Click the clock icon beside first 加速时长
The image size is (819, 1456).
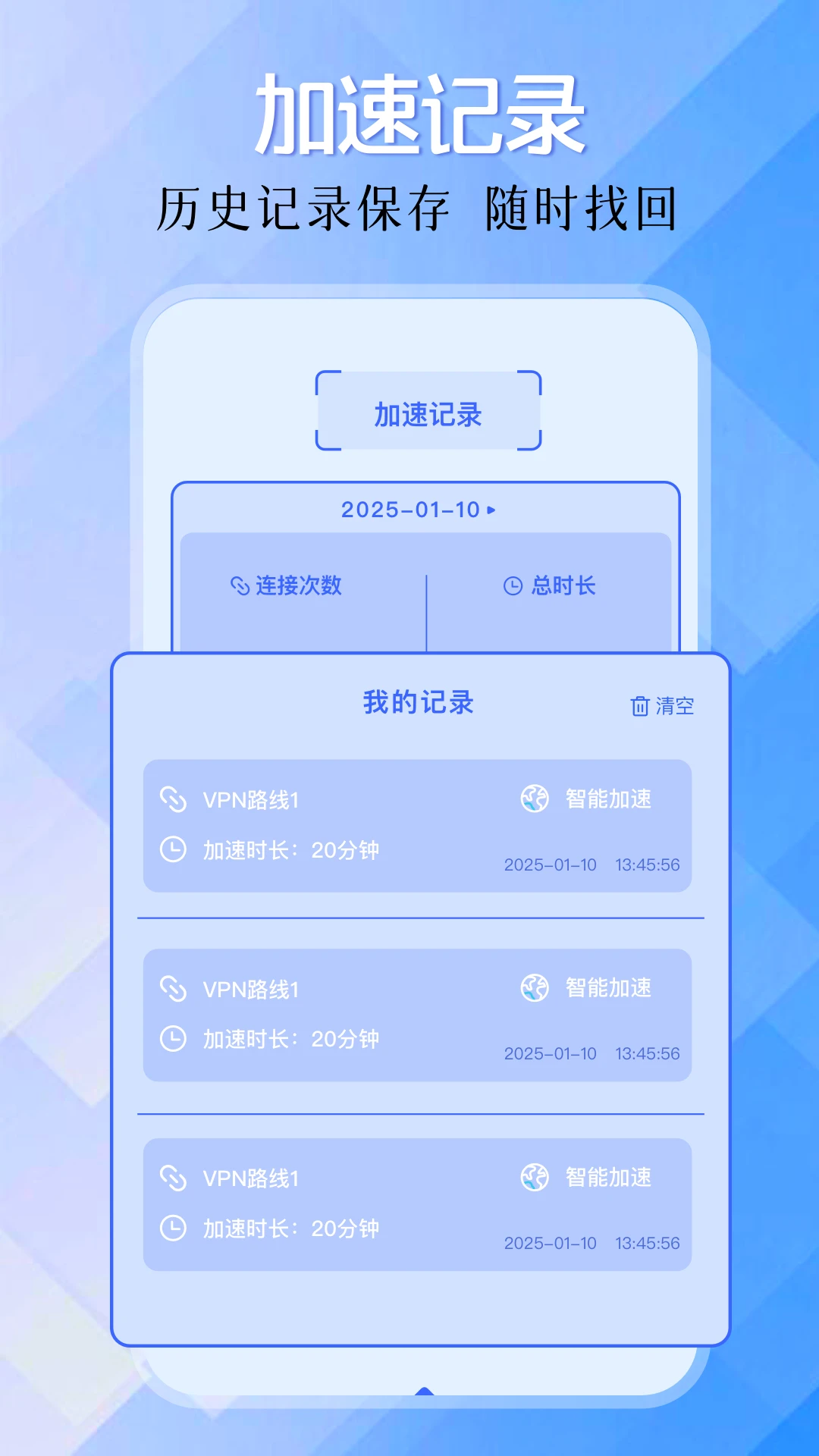point(175,851)
